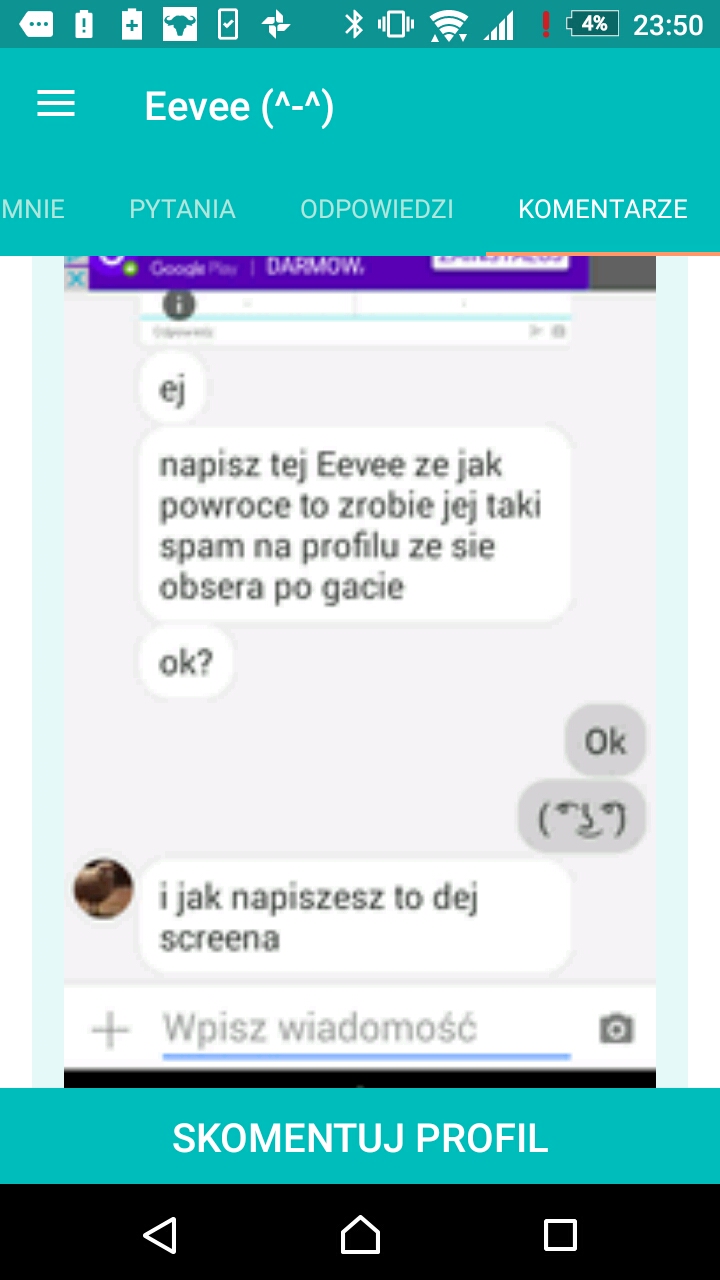Open the partially visible Mnie tab
The height and width of the screenshot is (1280, 720).
click(32, 209)
